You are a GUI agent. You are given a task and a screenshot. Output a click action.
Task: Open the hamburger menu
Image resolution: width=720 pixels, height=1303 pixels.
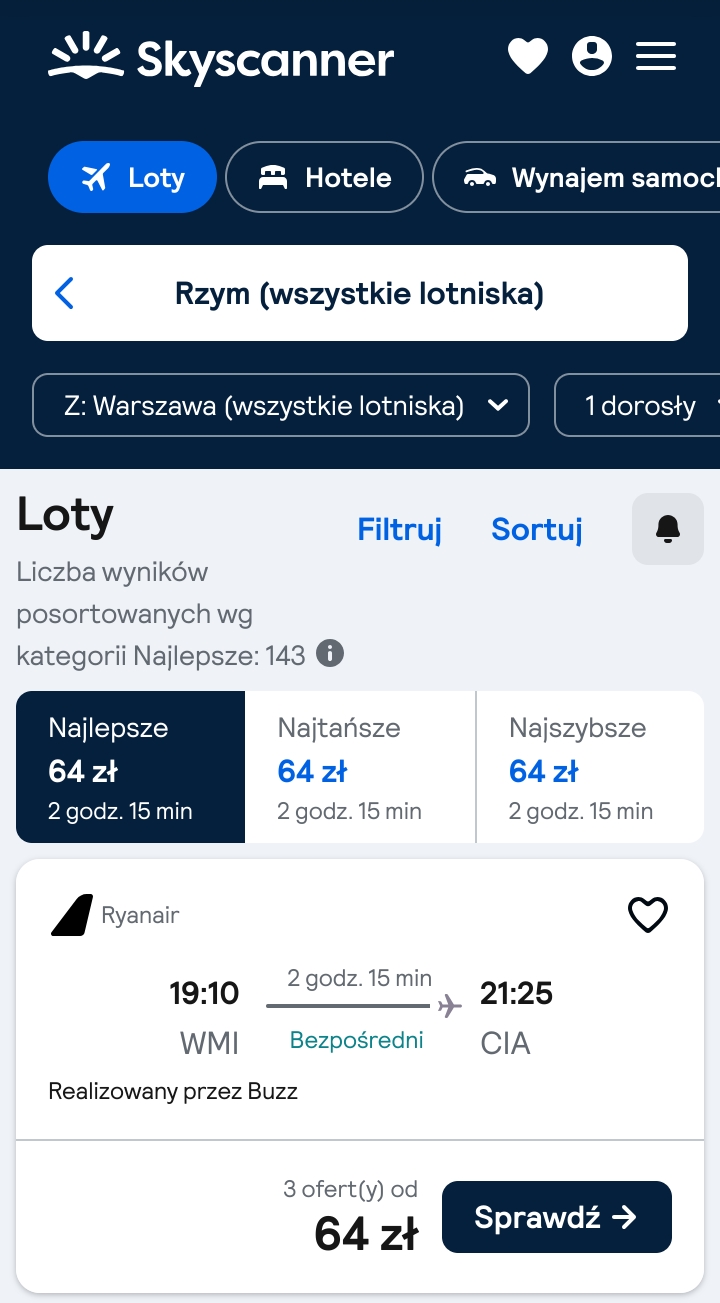click(656, 56)
